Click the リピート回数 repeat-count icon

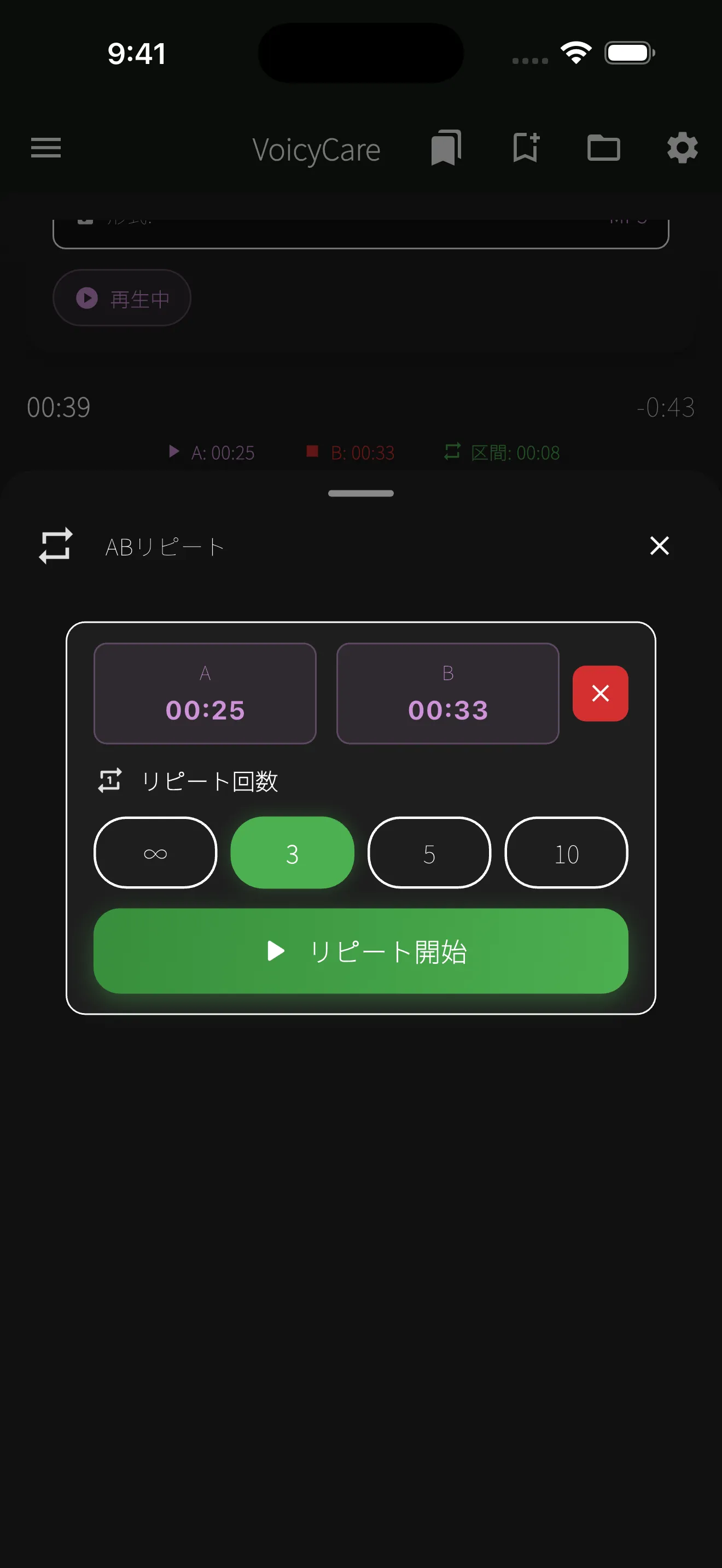point(109,780)
